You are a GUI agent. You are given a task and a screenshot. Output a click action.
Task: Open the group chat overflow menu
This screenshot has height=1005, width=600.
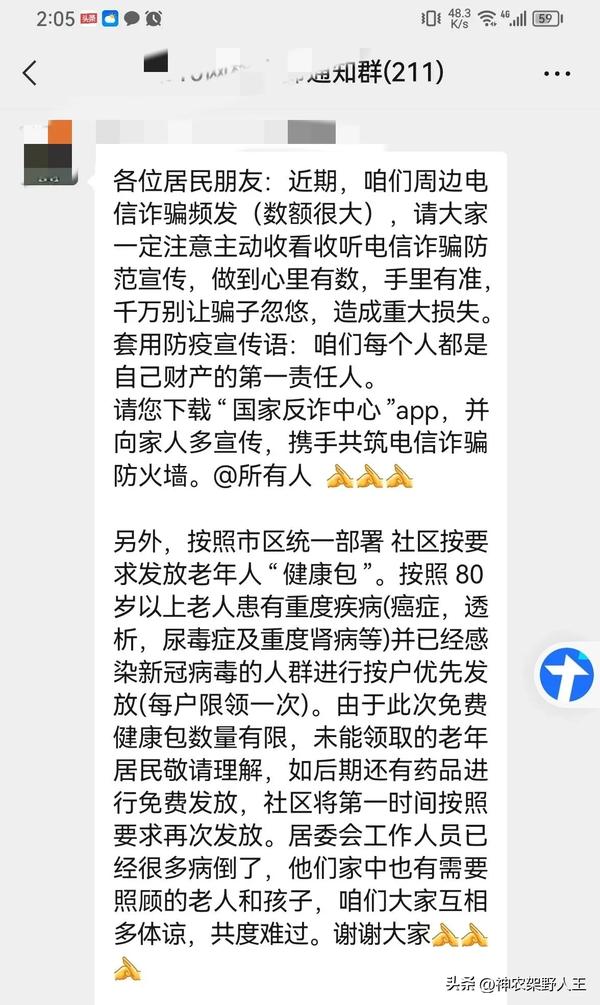click(x=557, y=73)
